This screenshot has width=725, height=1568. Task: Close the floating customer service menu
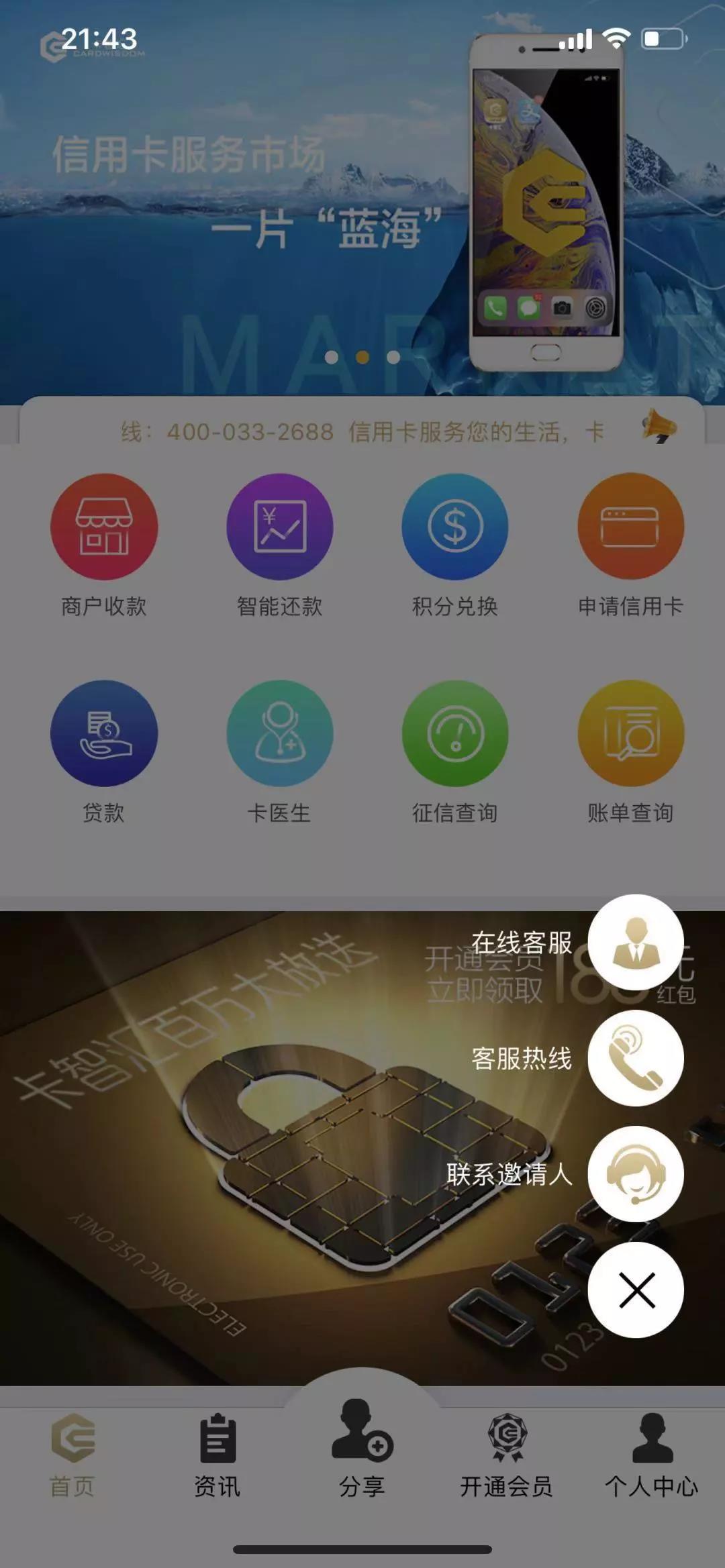(635, 1290)
